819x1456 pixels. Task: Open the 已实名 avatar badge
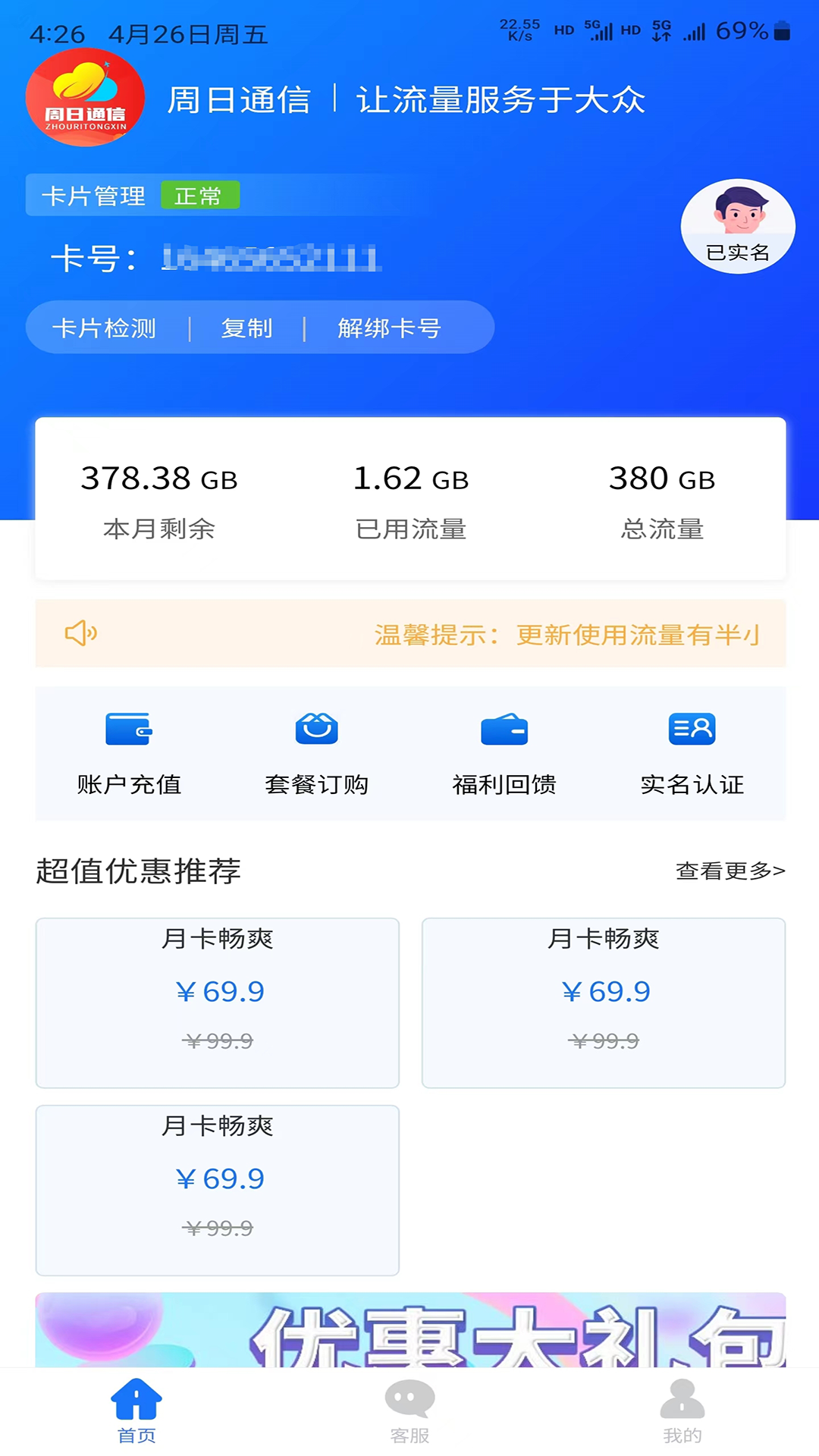click(737, 226)
